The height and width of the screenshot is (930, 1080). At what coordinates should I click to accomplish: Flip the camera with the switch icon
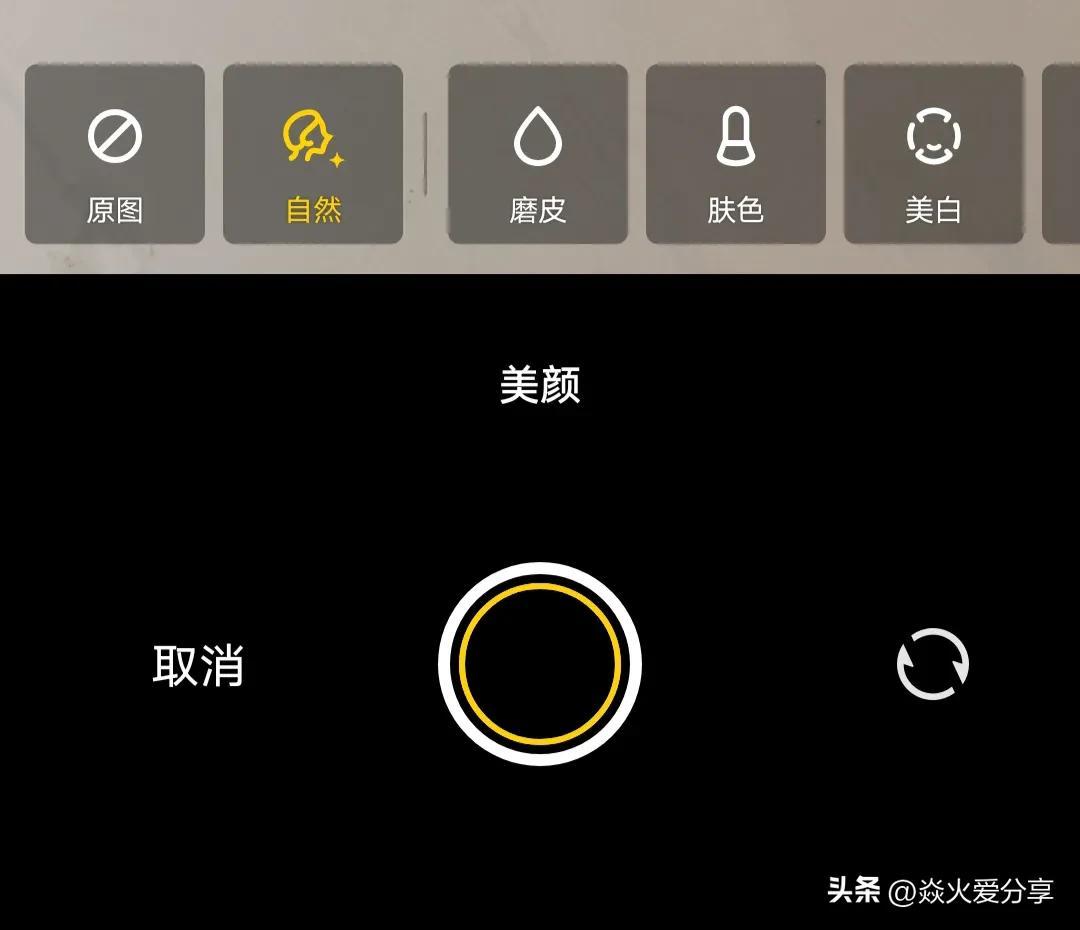coord(933,664)
